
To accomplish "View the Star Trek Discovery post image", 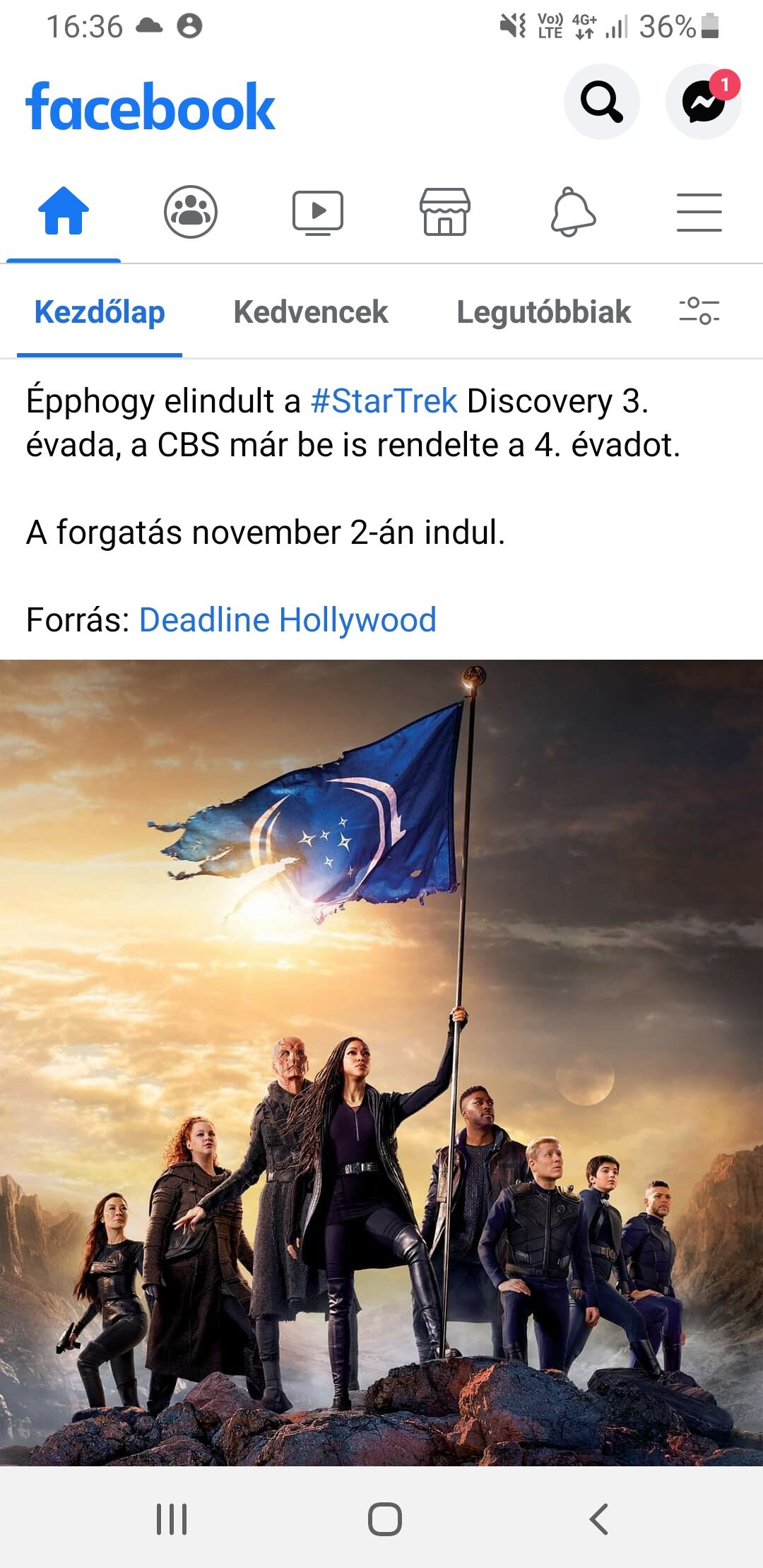I will 381,1059.
